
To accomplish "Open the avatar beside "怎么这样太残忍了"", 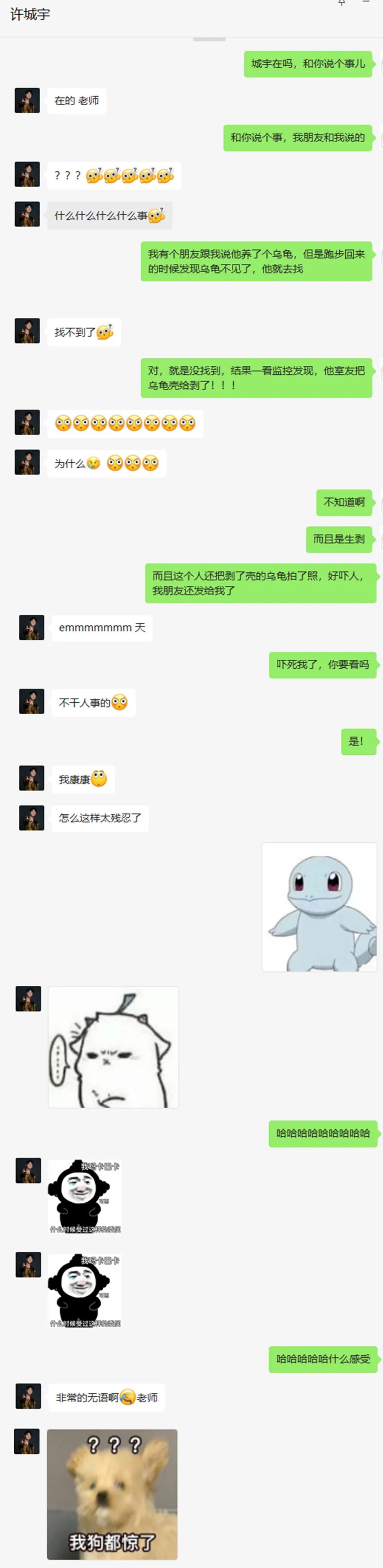I will click(32, 817).
